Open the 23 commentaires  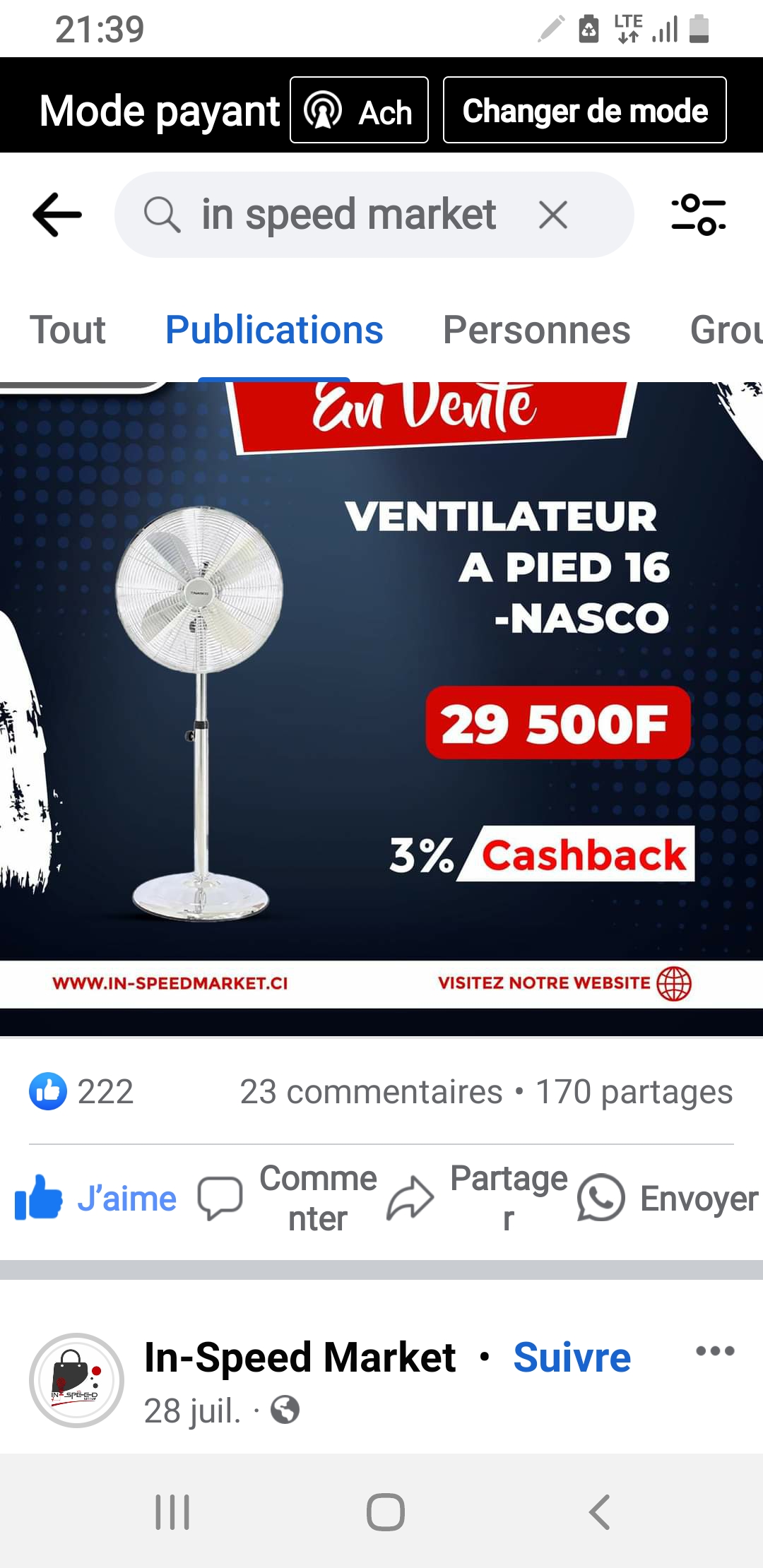pos(371,1092)
